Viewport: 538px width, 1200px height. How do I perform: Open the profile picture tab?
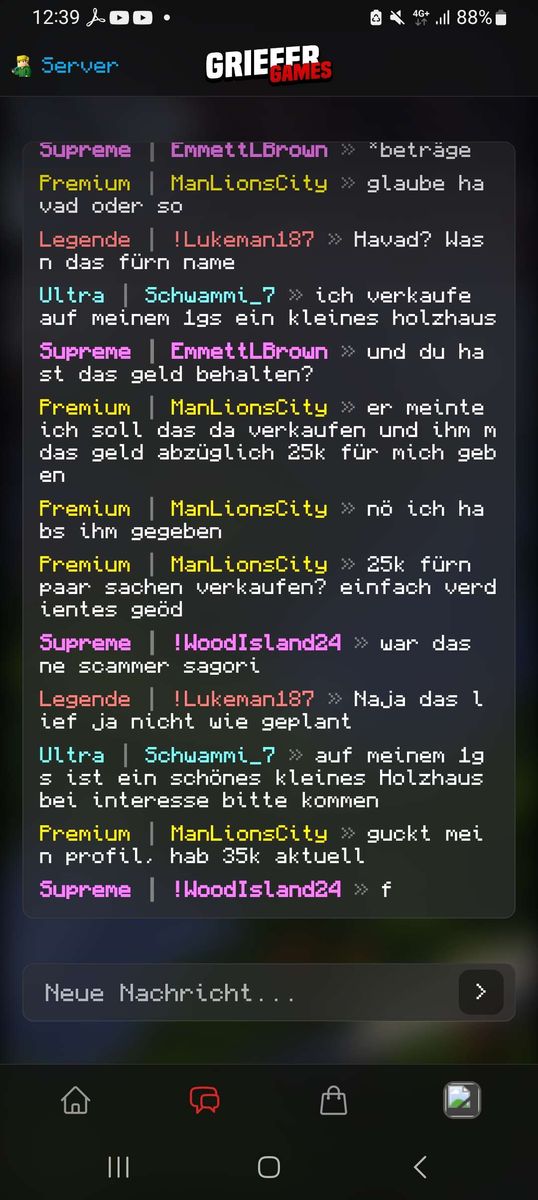[x=462, y=1100]
